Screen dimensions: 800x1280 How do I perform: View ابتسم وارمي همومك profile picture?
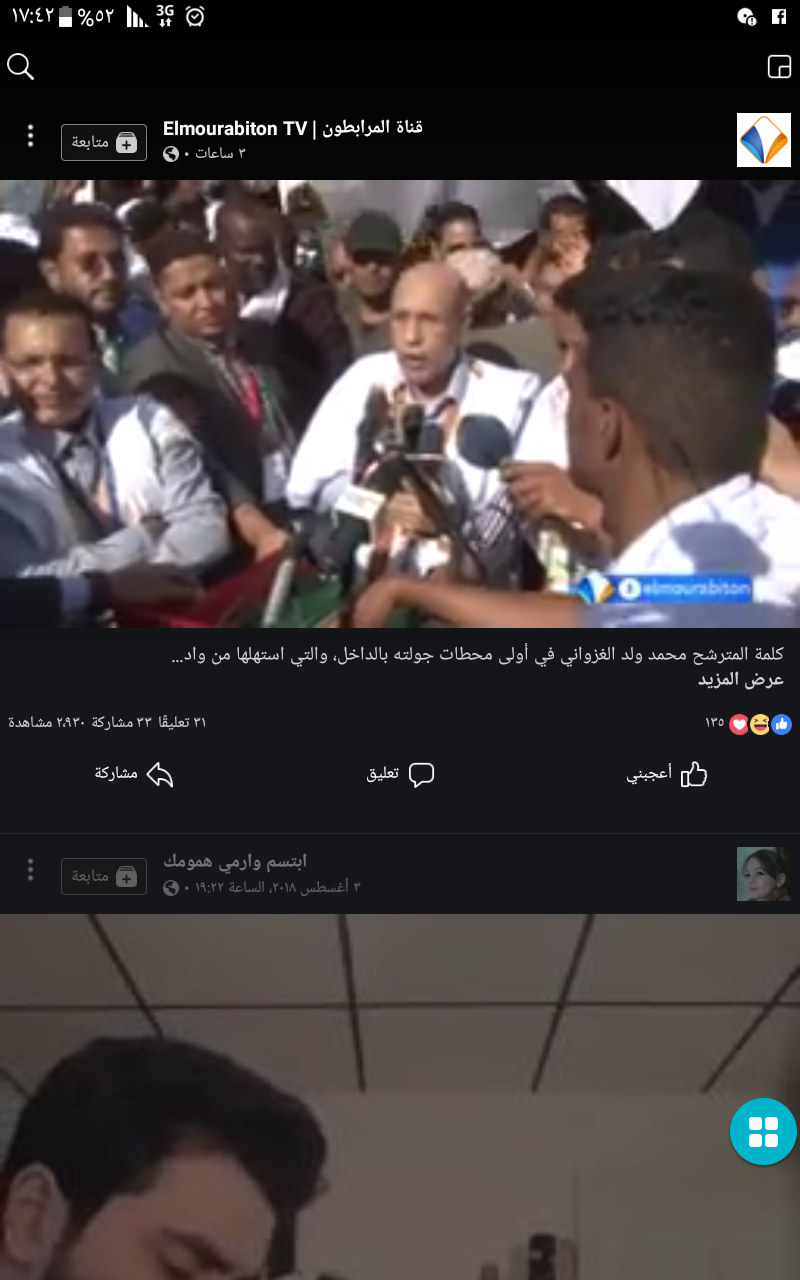tap(763, 874)
